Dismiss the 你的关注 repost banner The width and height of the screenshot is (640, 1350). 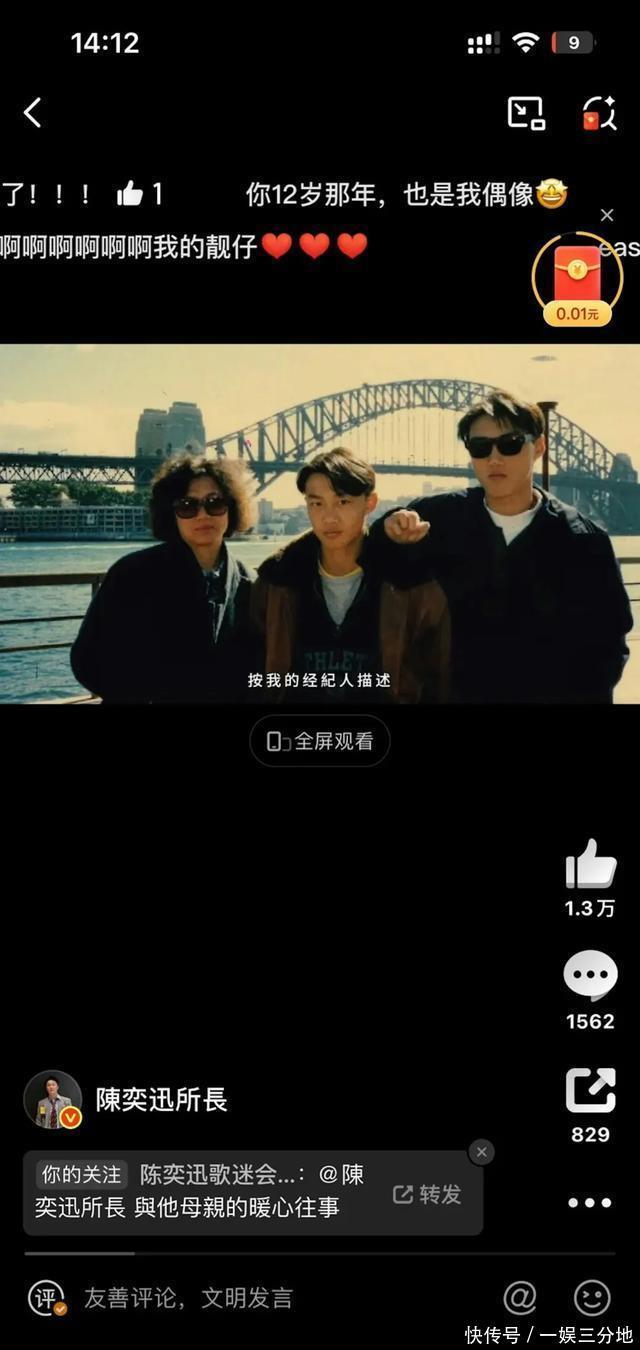(x=481, y=1152)
